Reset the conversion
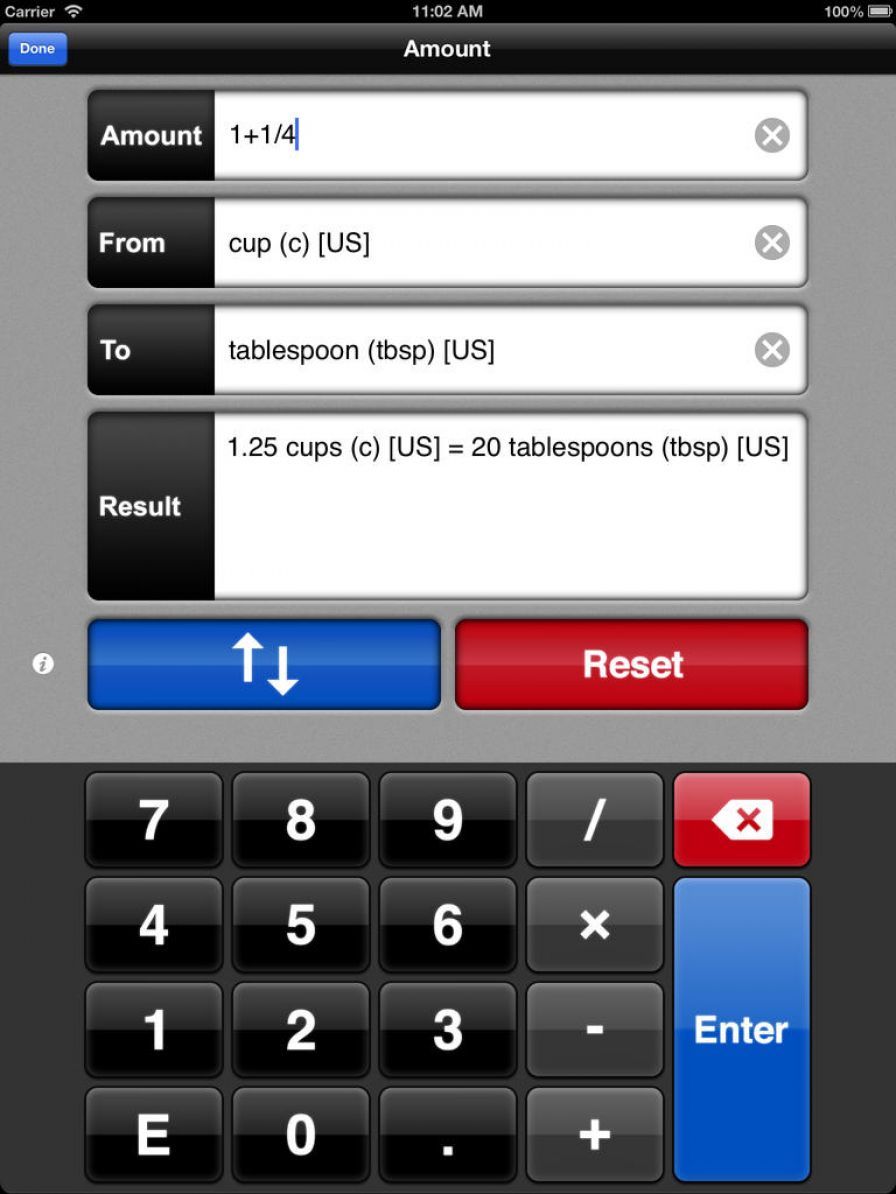 point(631,665)
